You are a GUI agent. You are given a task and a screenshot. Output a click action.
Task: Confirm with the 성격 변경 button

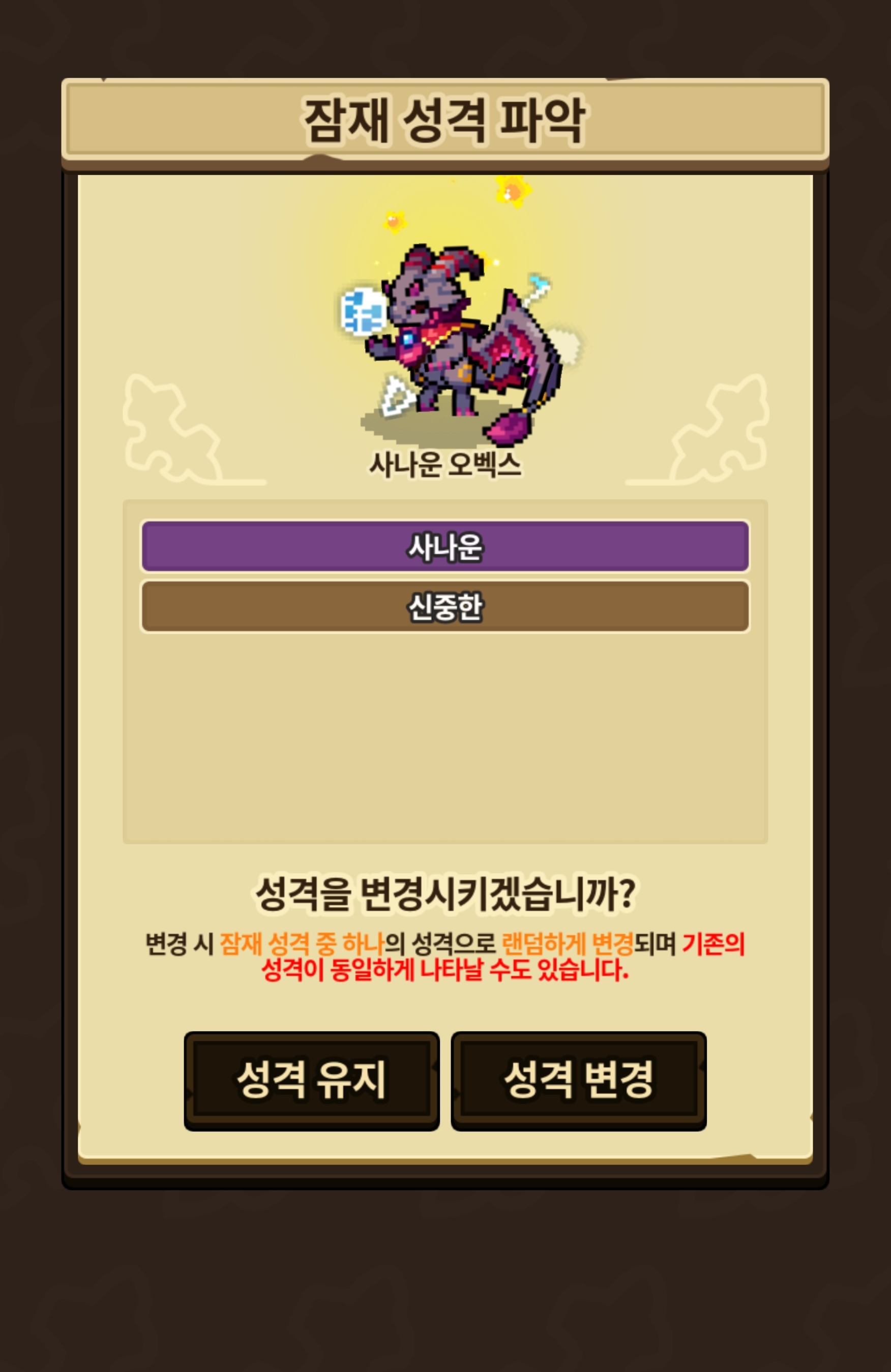click(579, 1080)
